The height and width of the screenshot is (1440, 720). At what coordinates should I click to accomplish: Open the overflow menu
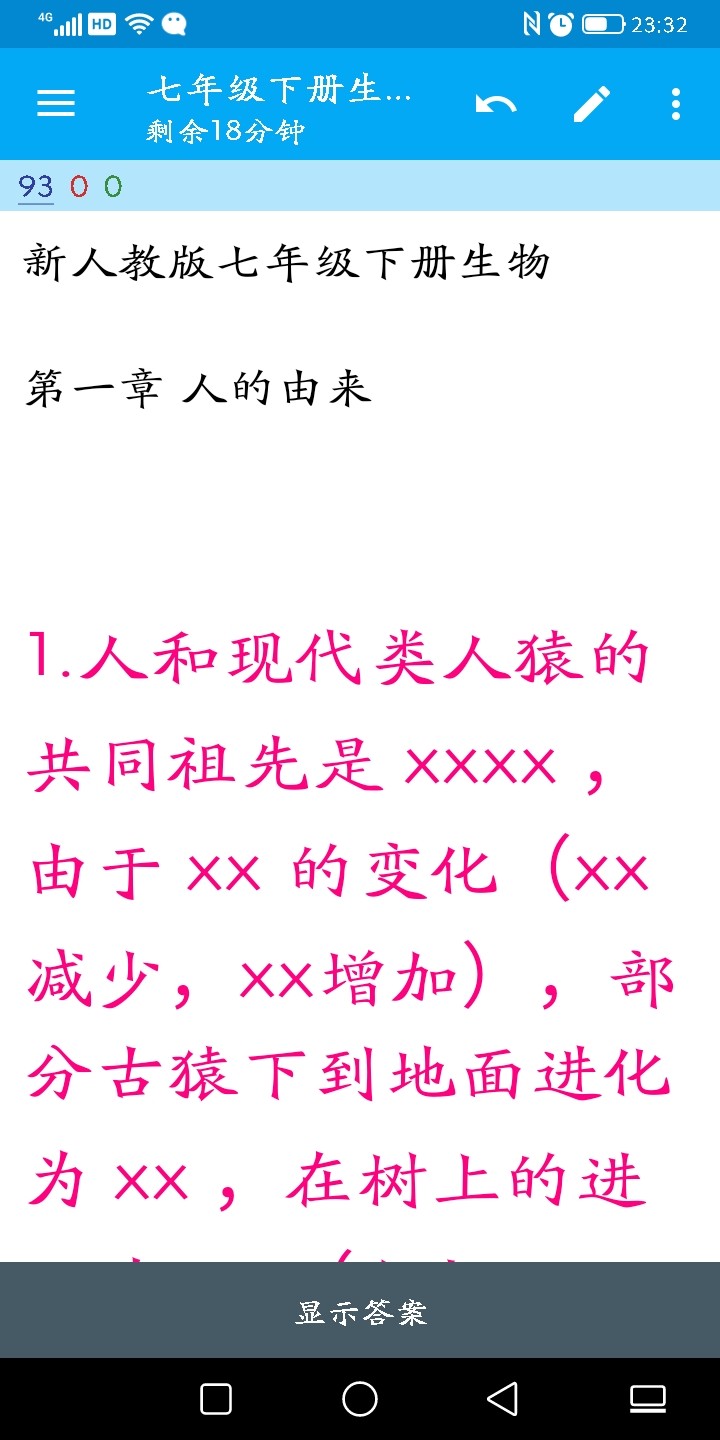[x=676, y=103]
